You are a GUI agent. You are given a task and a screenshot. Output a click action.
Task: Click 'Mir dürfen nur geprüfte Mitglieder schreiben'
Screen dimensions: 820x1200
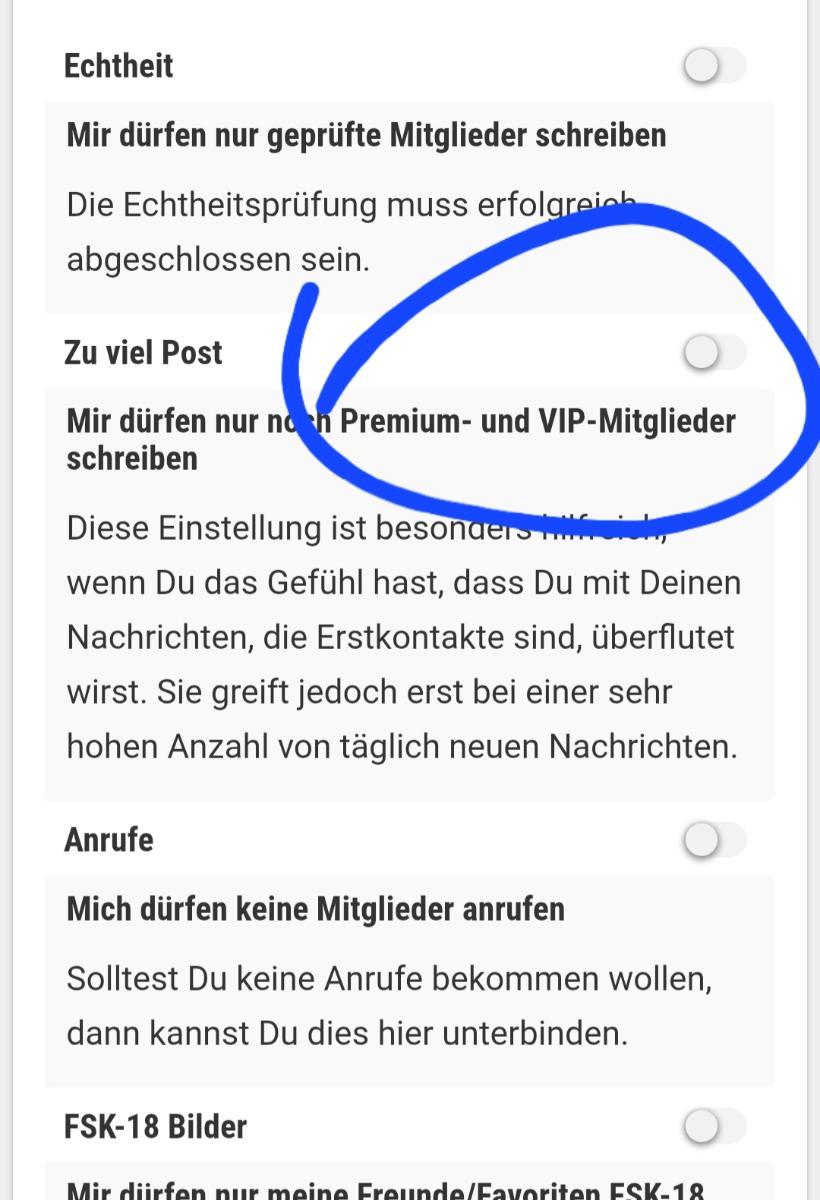coord(365,134)
